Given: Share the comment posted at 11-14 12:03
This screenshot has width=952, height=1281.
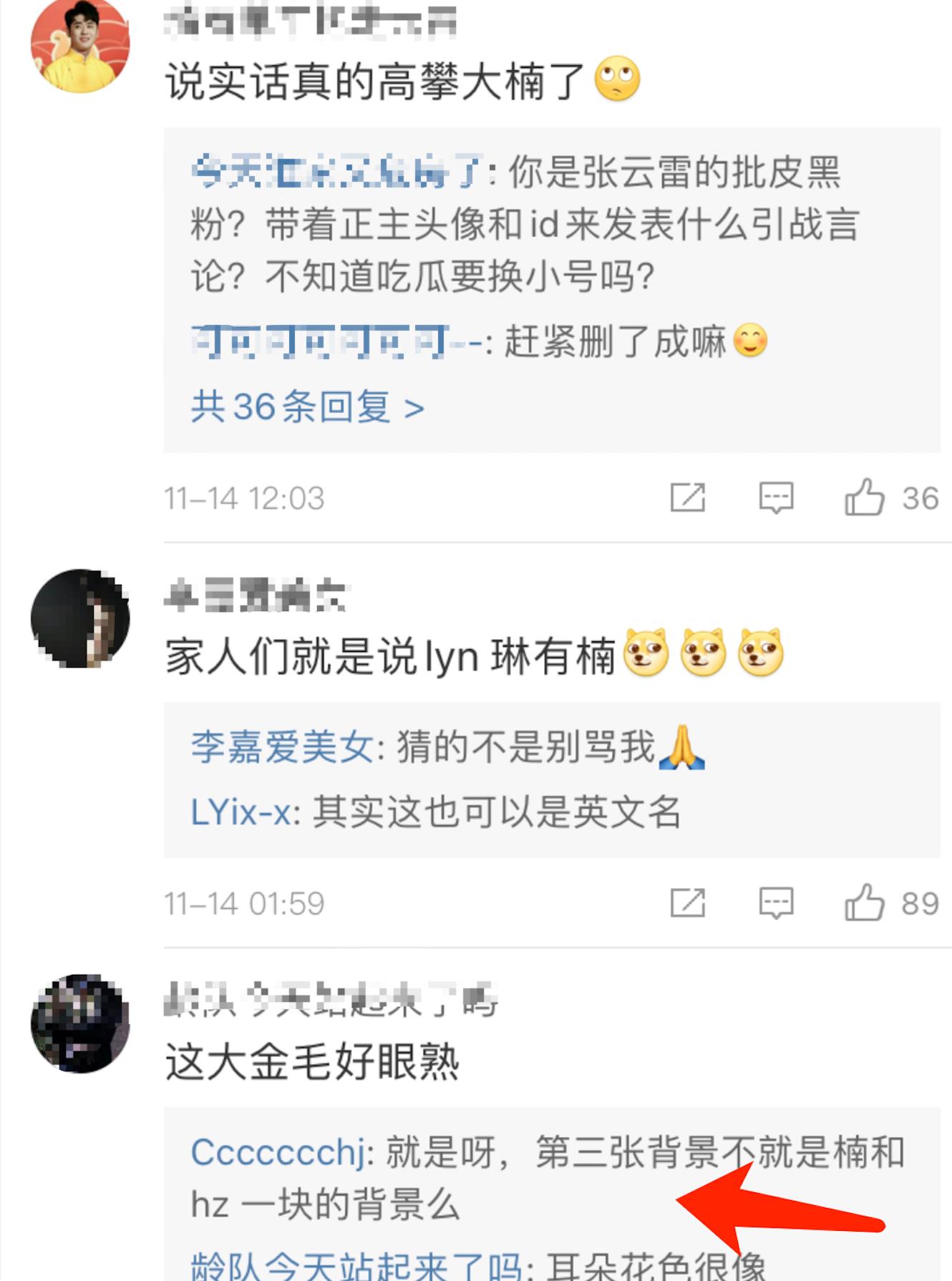Looking at the screenshot, I should coord(687,498).
